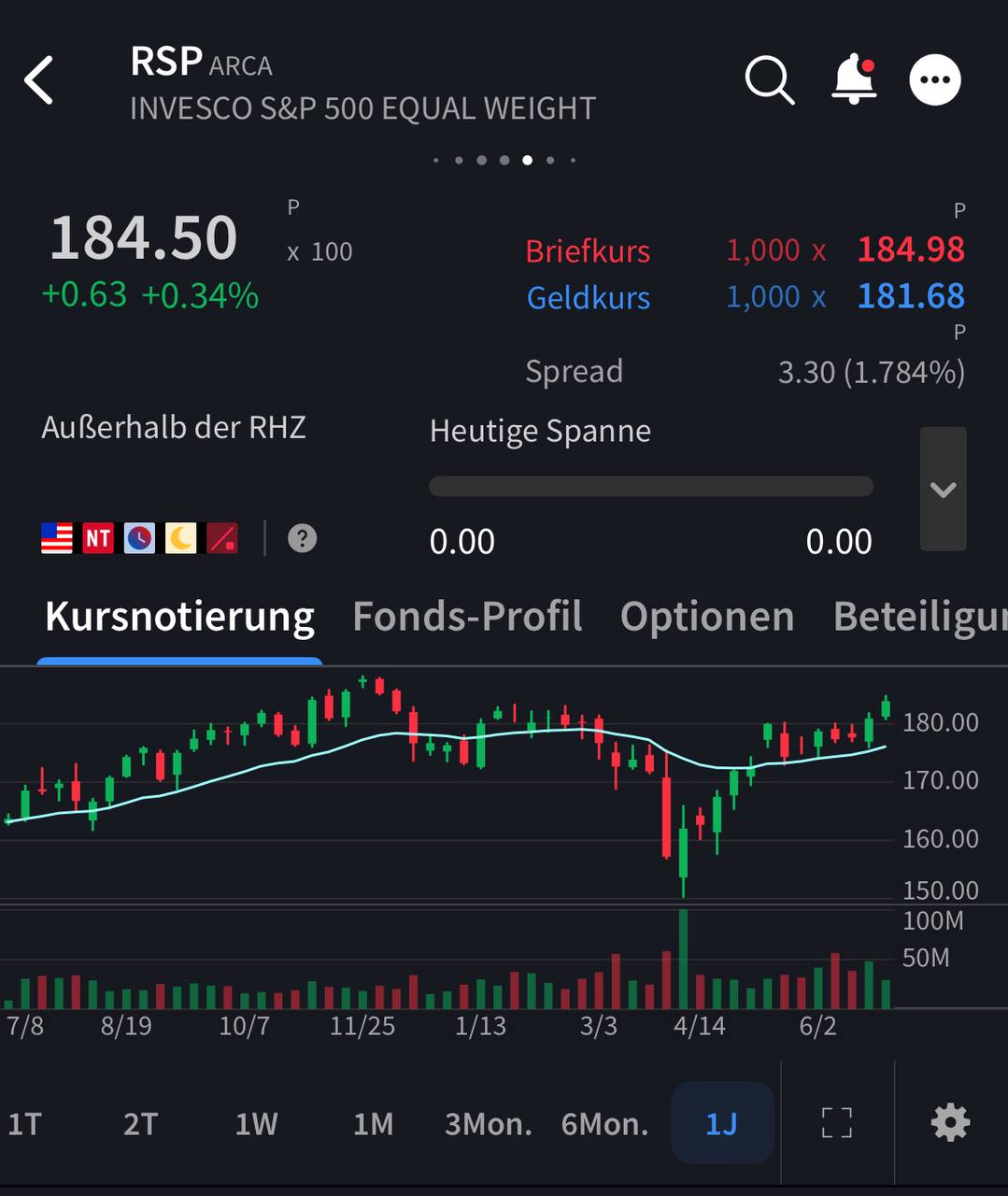
Task: Switch to the Optionen tab
Action: tap(707, 617)
